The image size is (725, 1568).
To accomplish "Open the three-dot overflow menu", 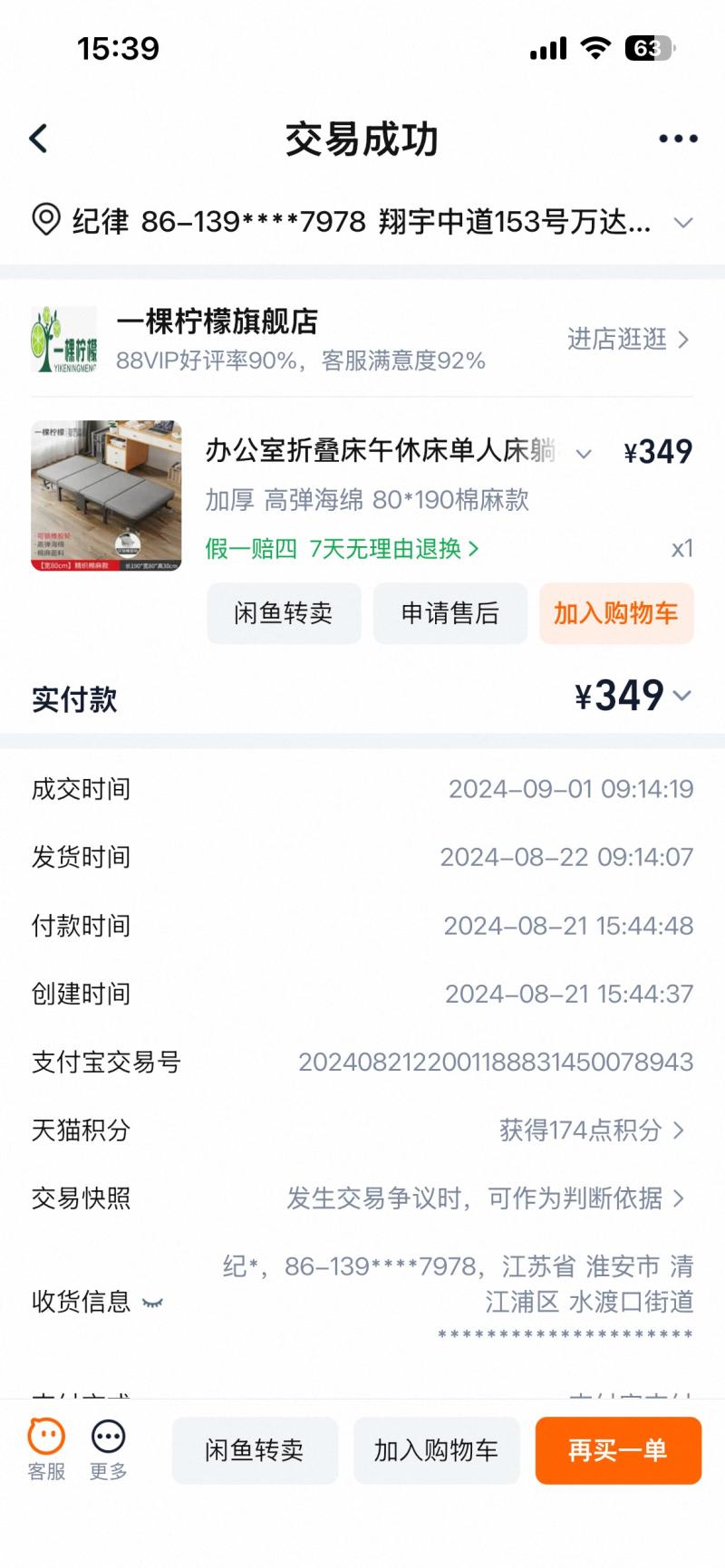I will tap(677, 139).
